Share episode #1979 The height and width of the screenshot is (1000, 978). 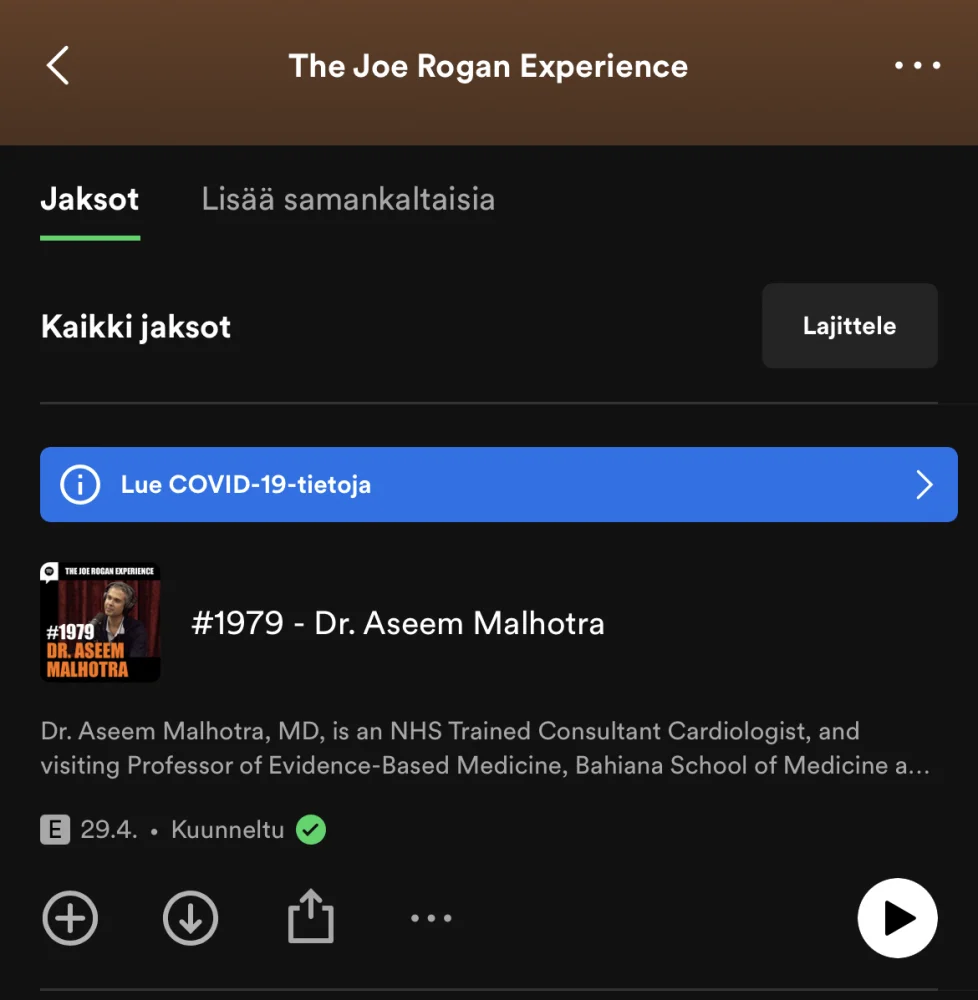coord(311,916)
